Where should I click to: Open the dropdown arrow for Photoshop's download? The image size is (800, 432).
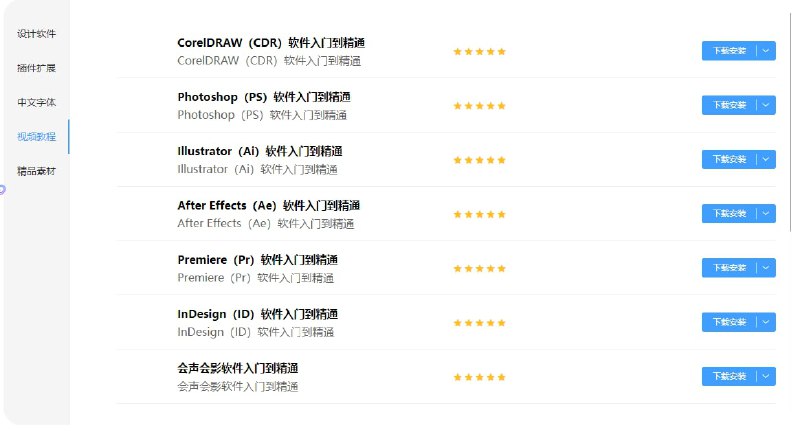[766, 105]
